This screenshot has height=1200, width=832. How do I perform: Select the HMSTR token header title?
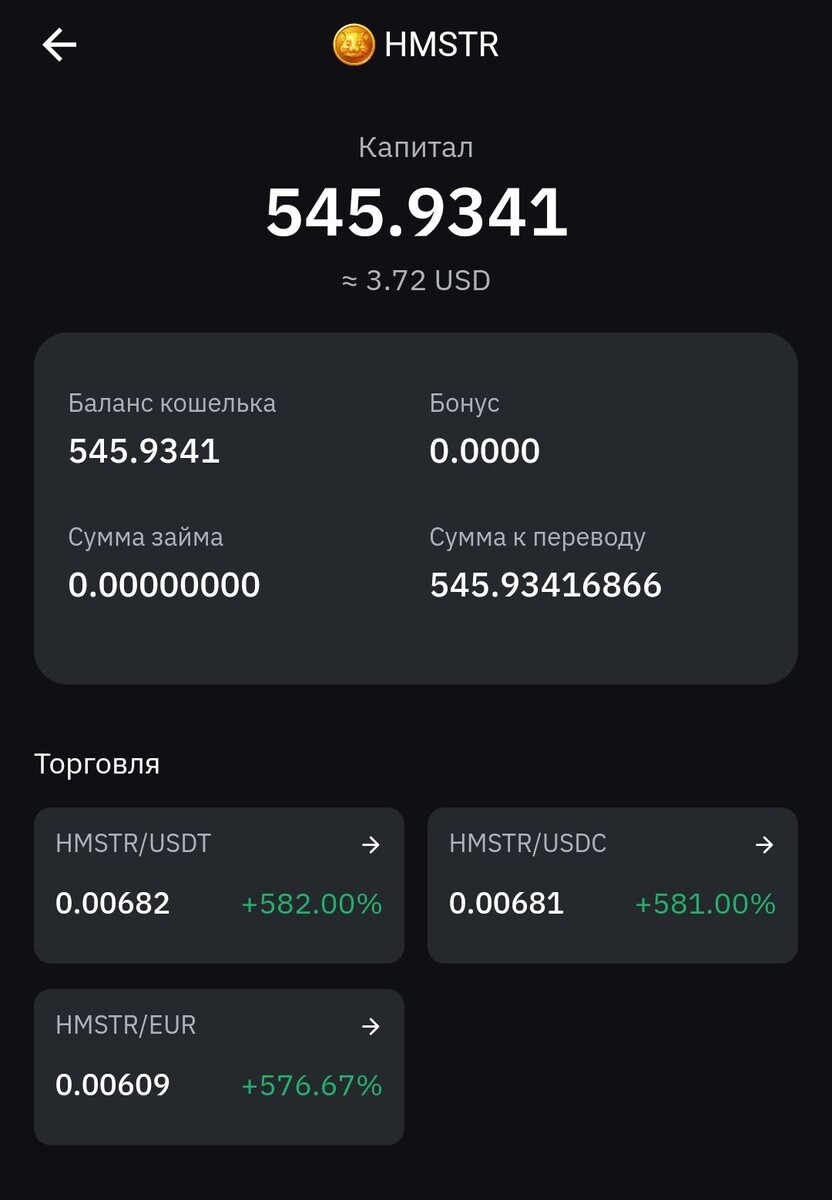438,44
